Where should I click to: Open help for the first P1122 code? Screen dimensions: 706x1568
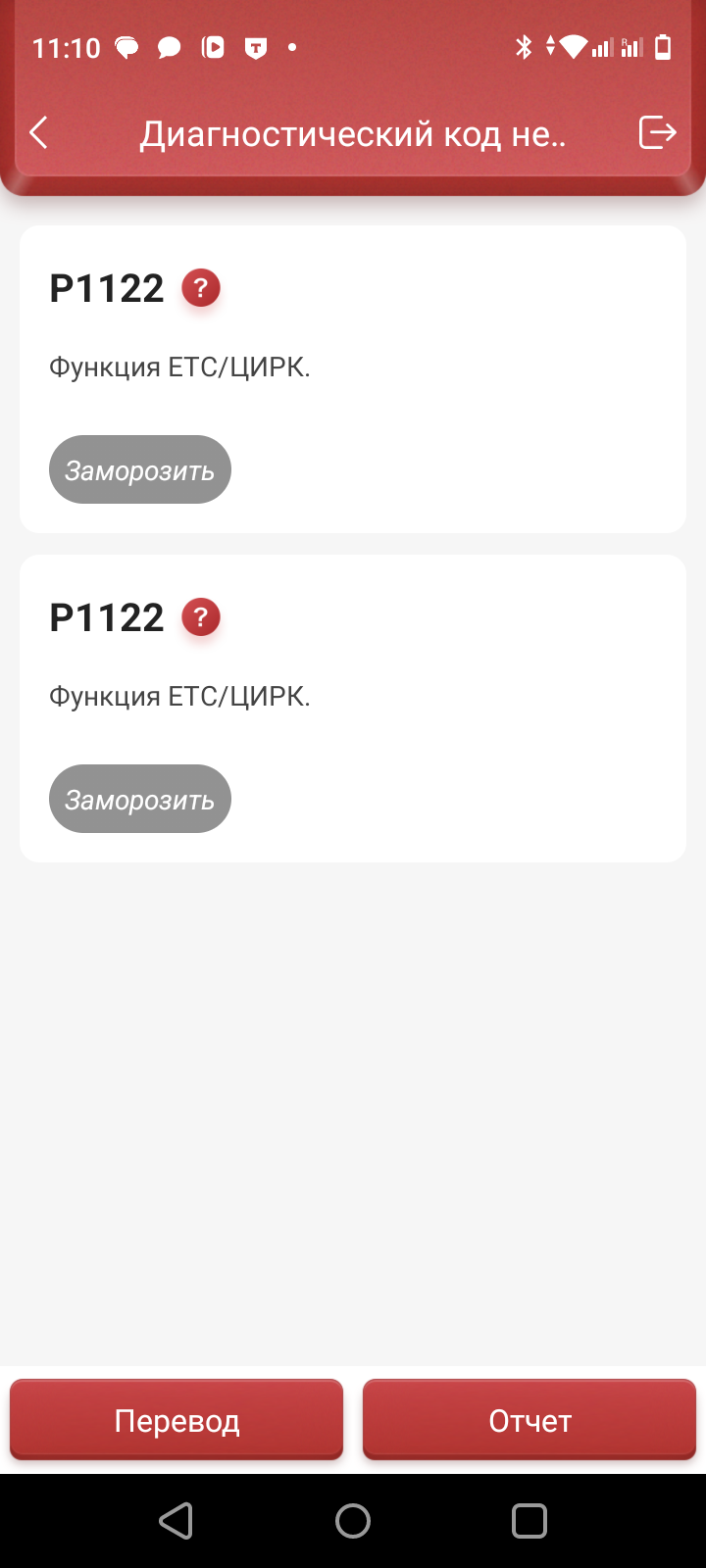point(201,288)
